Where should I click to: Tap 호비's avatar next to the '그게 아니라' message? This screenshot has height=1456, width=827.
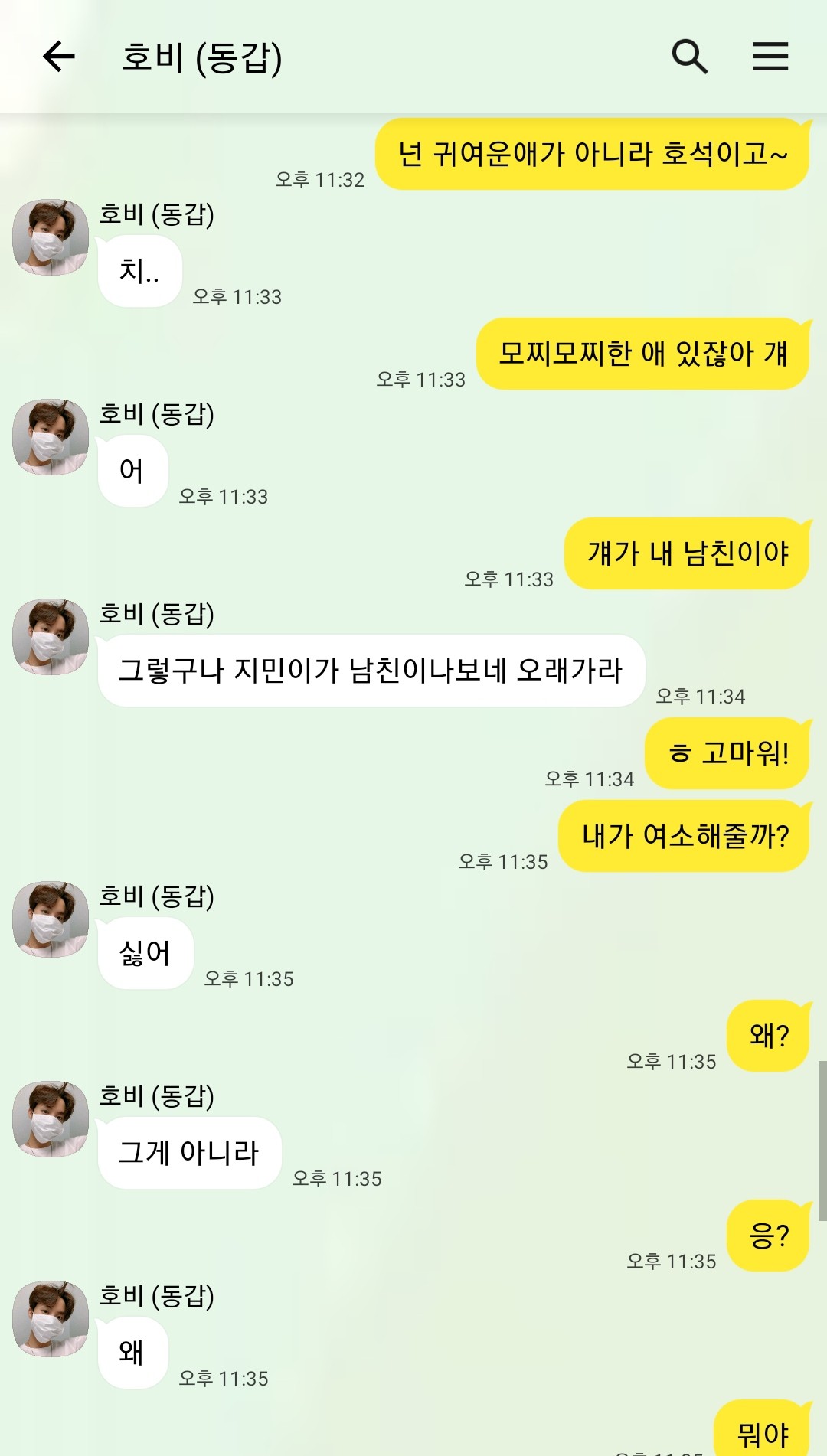click(x=51, y=1118)
